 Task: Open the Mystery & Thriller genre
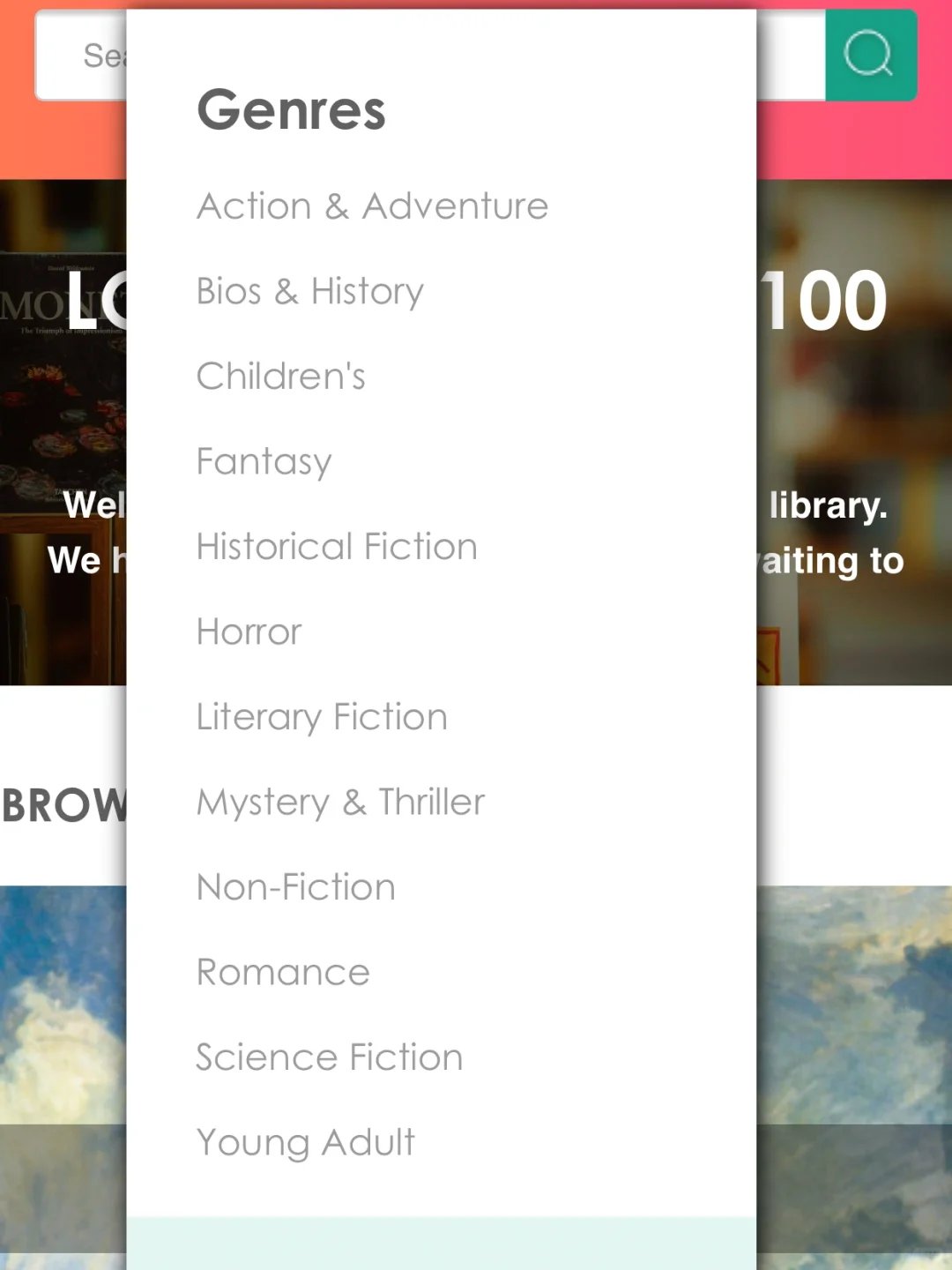(x=340, y=803)
